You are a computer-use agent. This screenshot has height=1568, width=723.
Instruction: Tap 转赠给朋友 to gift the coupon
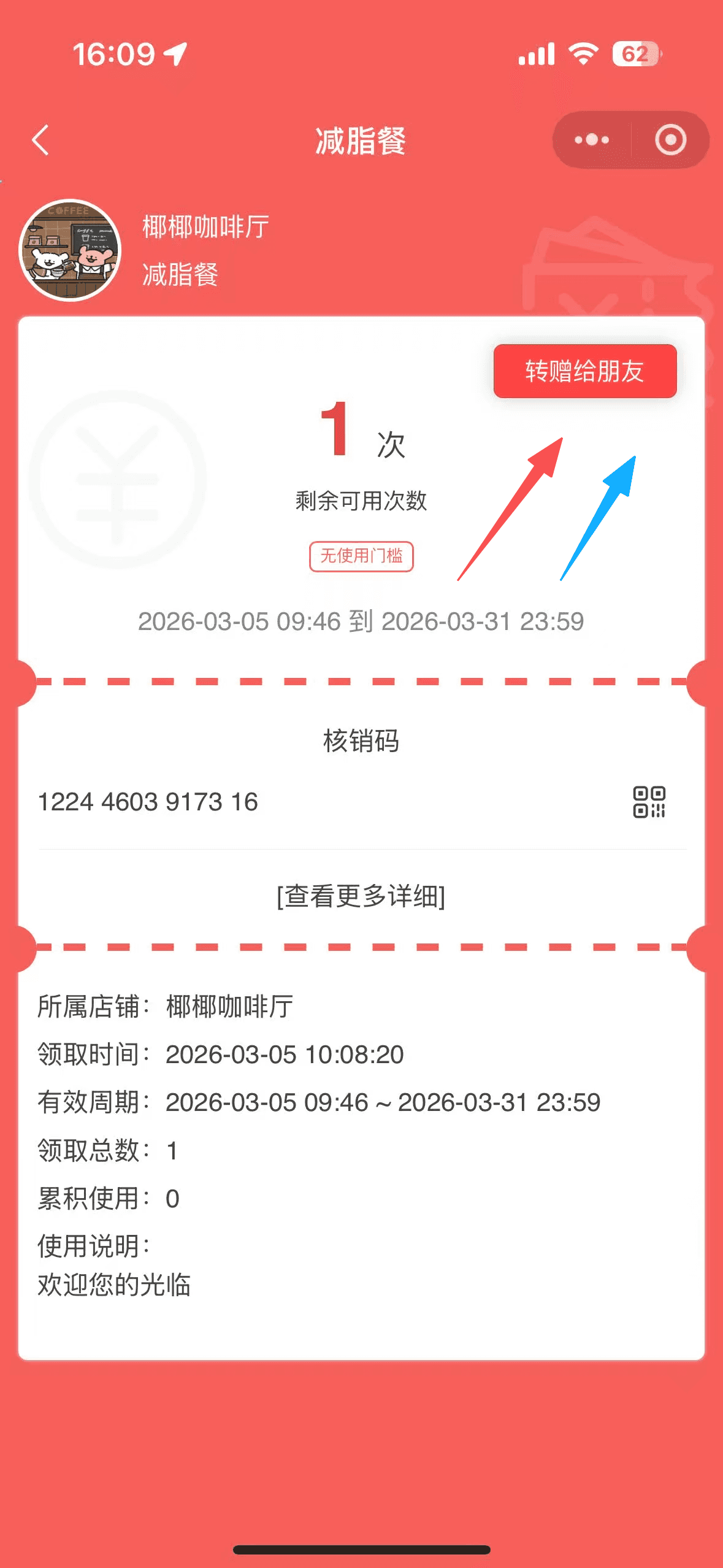coord(584,371)
